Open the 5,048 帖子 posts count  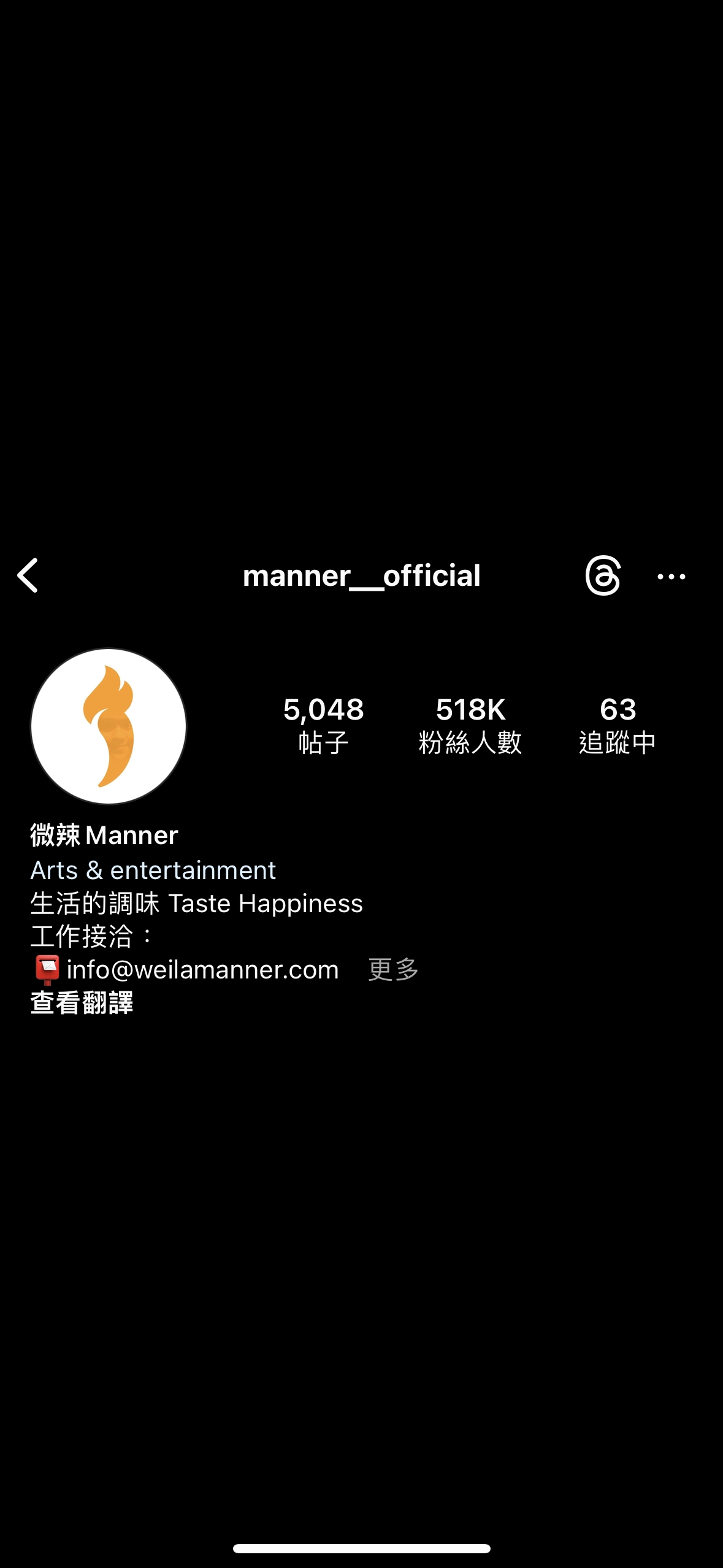coord(324,724)
